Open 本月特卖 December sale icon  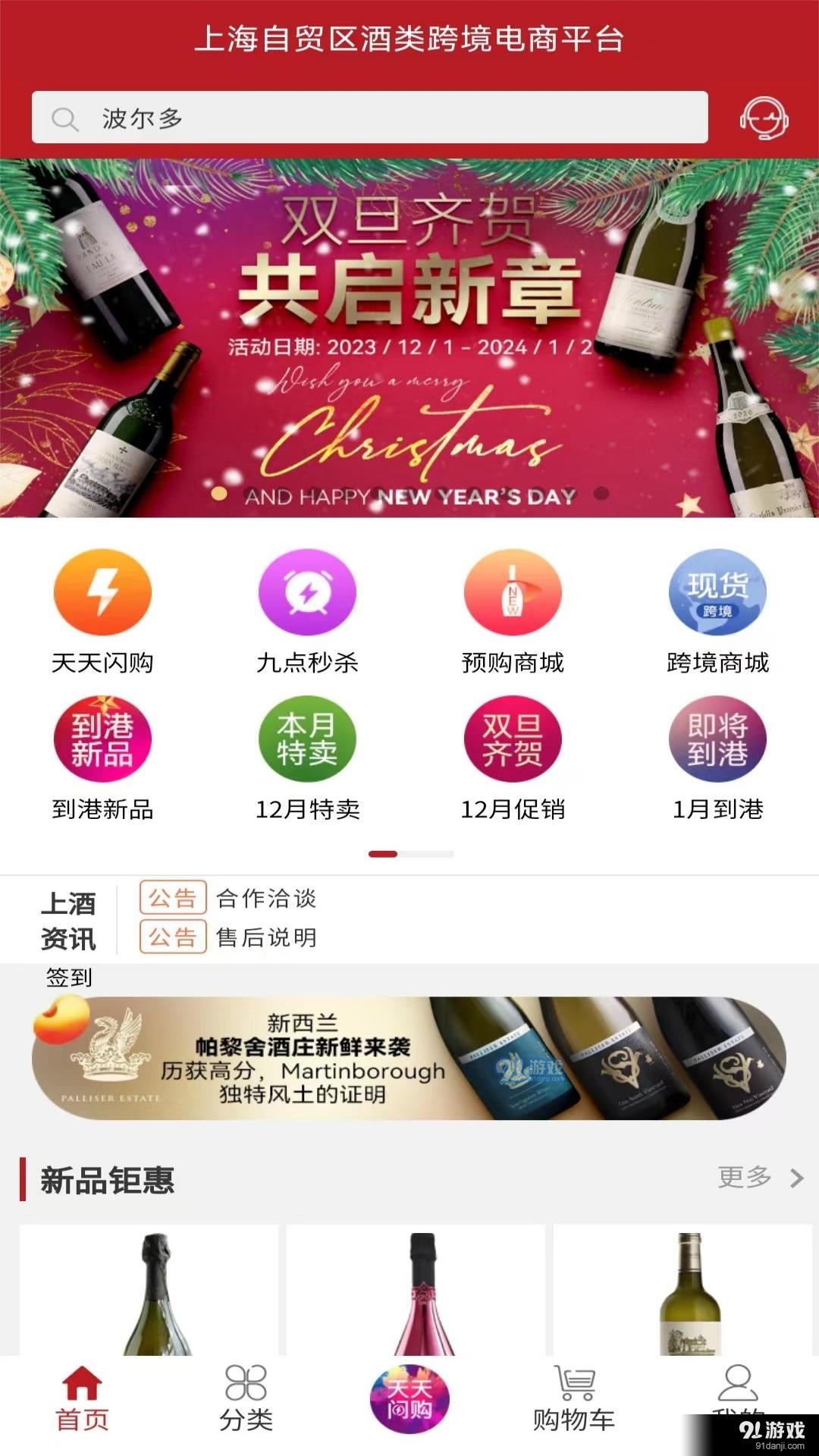click(x=308, y=739)
